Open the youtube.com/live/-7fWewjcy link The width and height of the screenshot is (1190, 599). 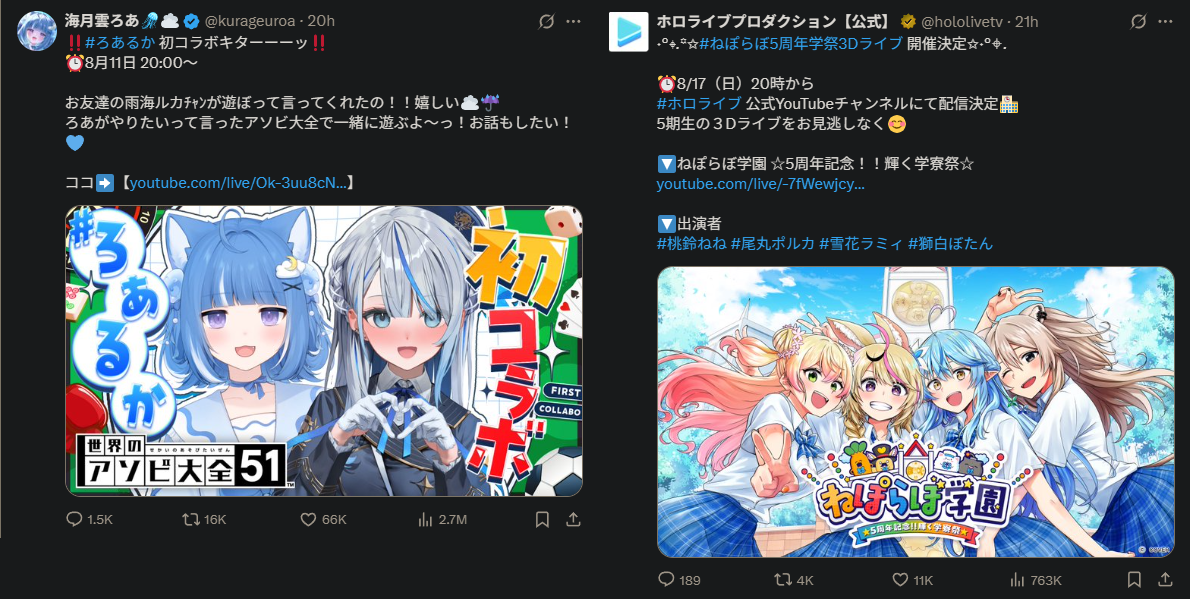point(760,184)
